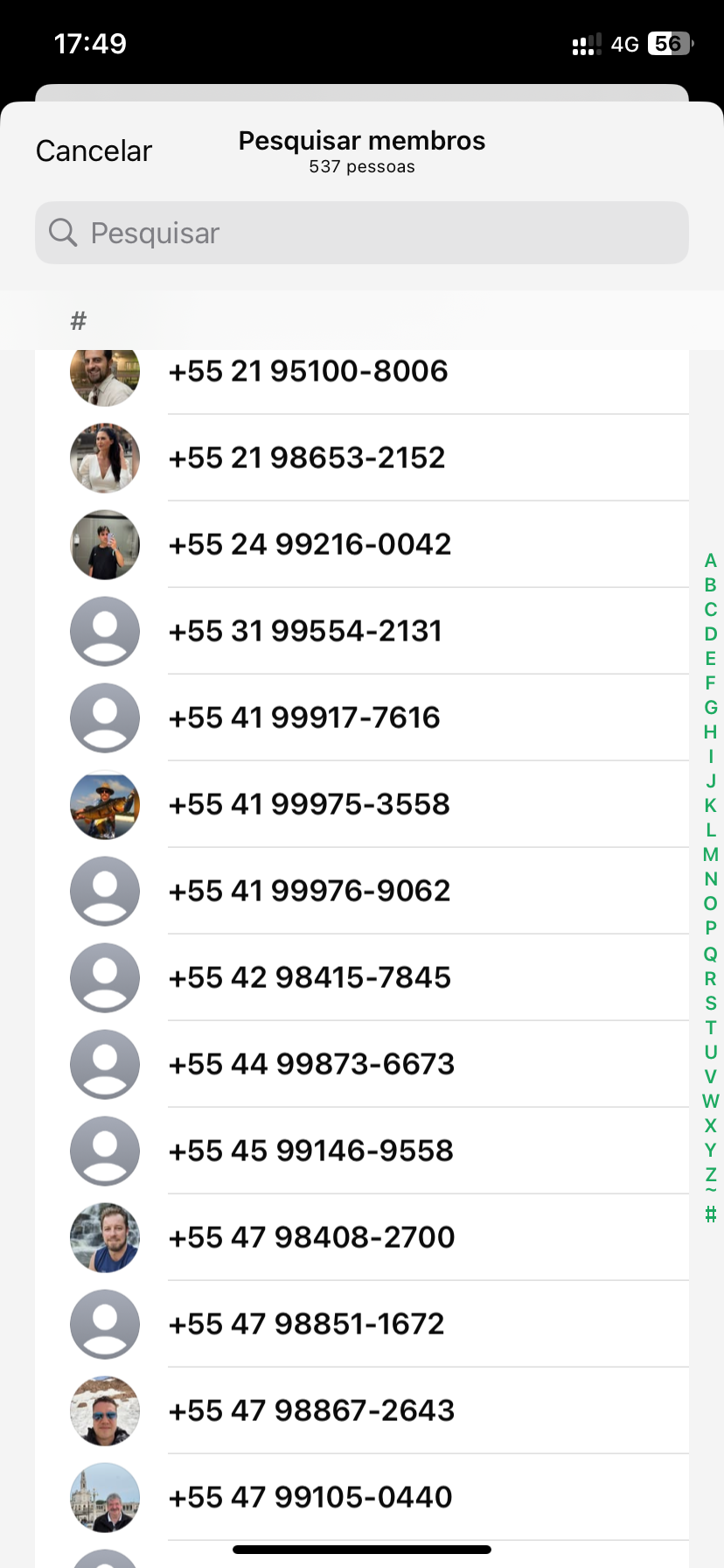Focus the Pesquisar search field
This screenshot has height=1568, width=724.
click(362, 233)
